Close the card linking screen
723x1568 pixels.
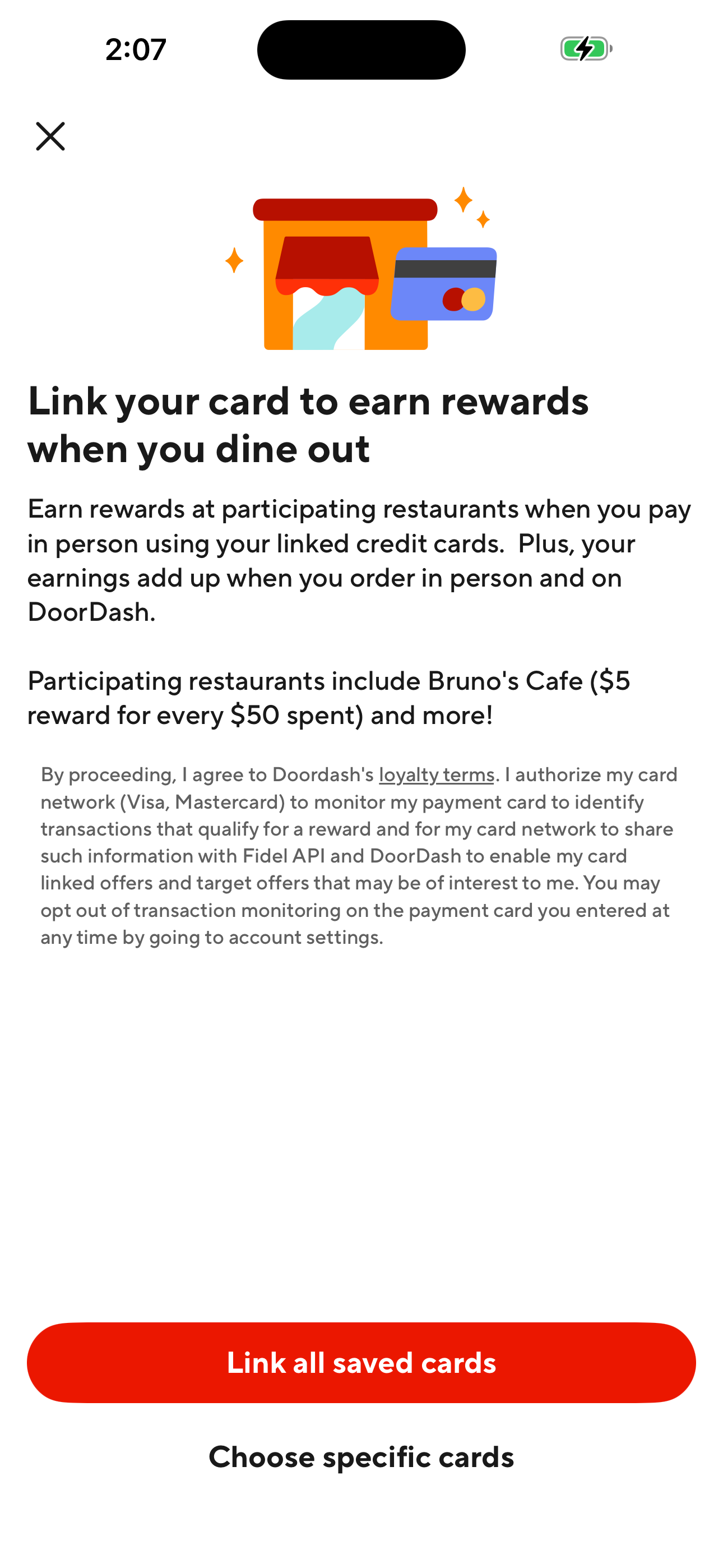coord(52,136)
